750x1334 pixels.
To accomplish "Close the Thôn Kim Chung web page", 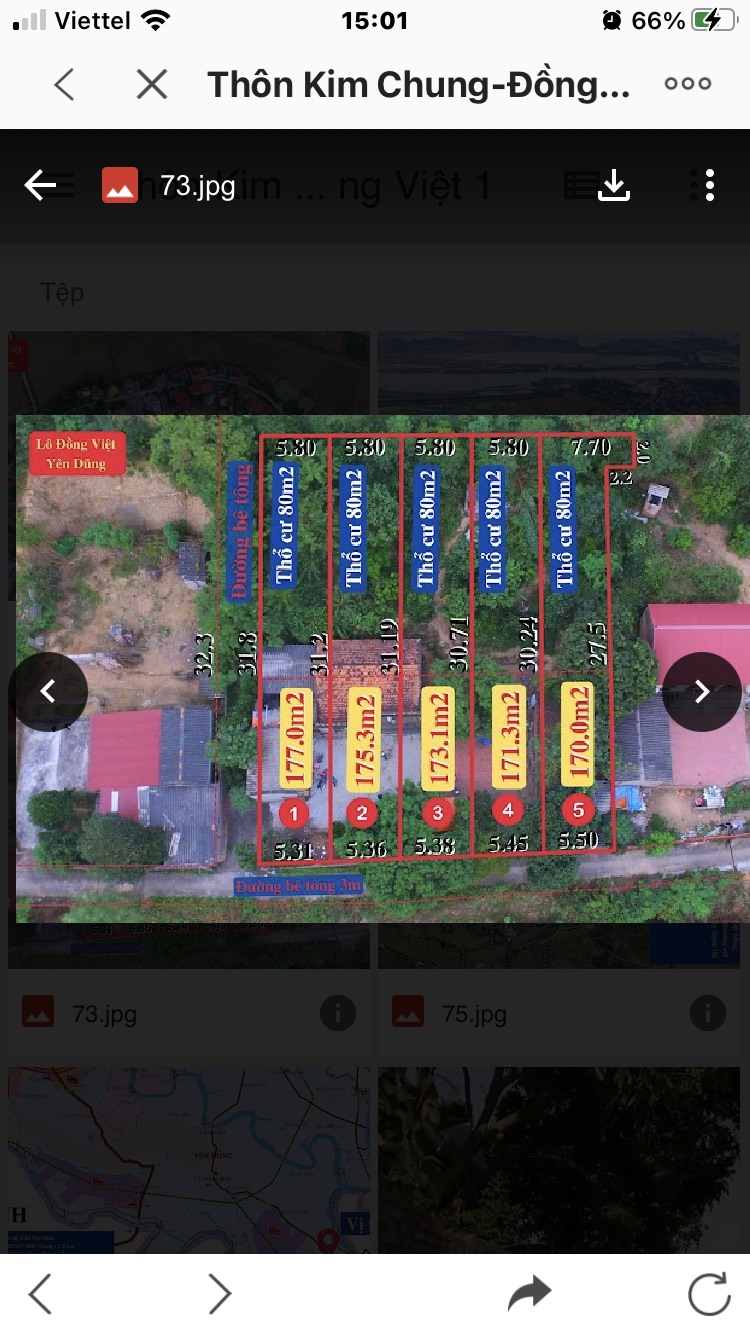I will [152, 85].
